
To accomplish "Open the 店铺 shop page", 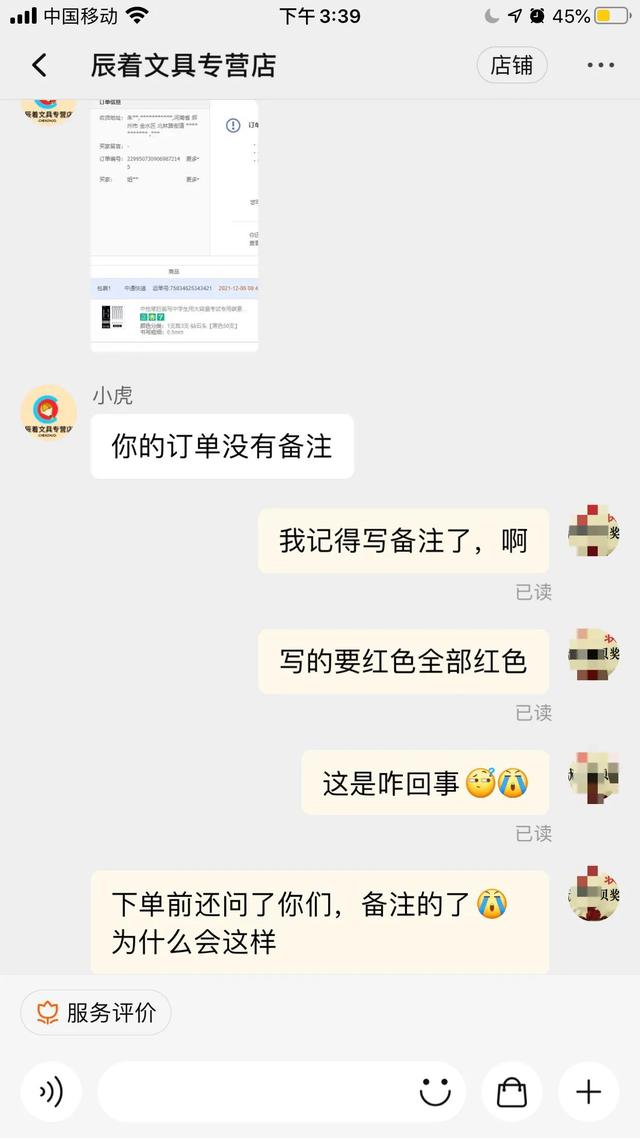I will point(511,66).
